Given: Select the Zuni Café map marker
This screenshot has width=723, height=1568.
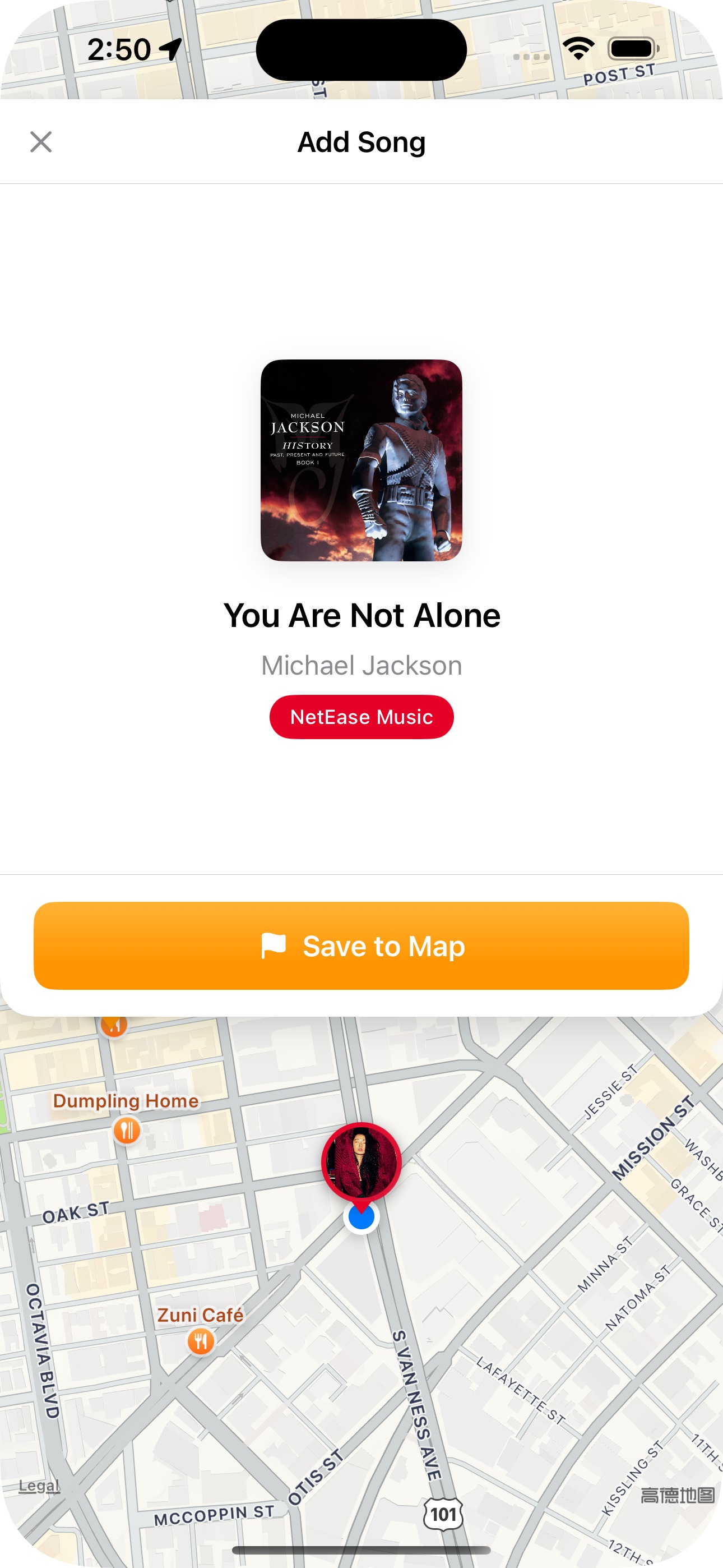Looking at the screenshot, I should tap(201, 1341).
